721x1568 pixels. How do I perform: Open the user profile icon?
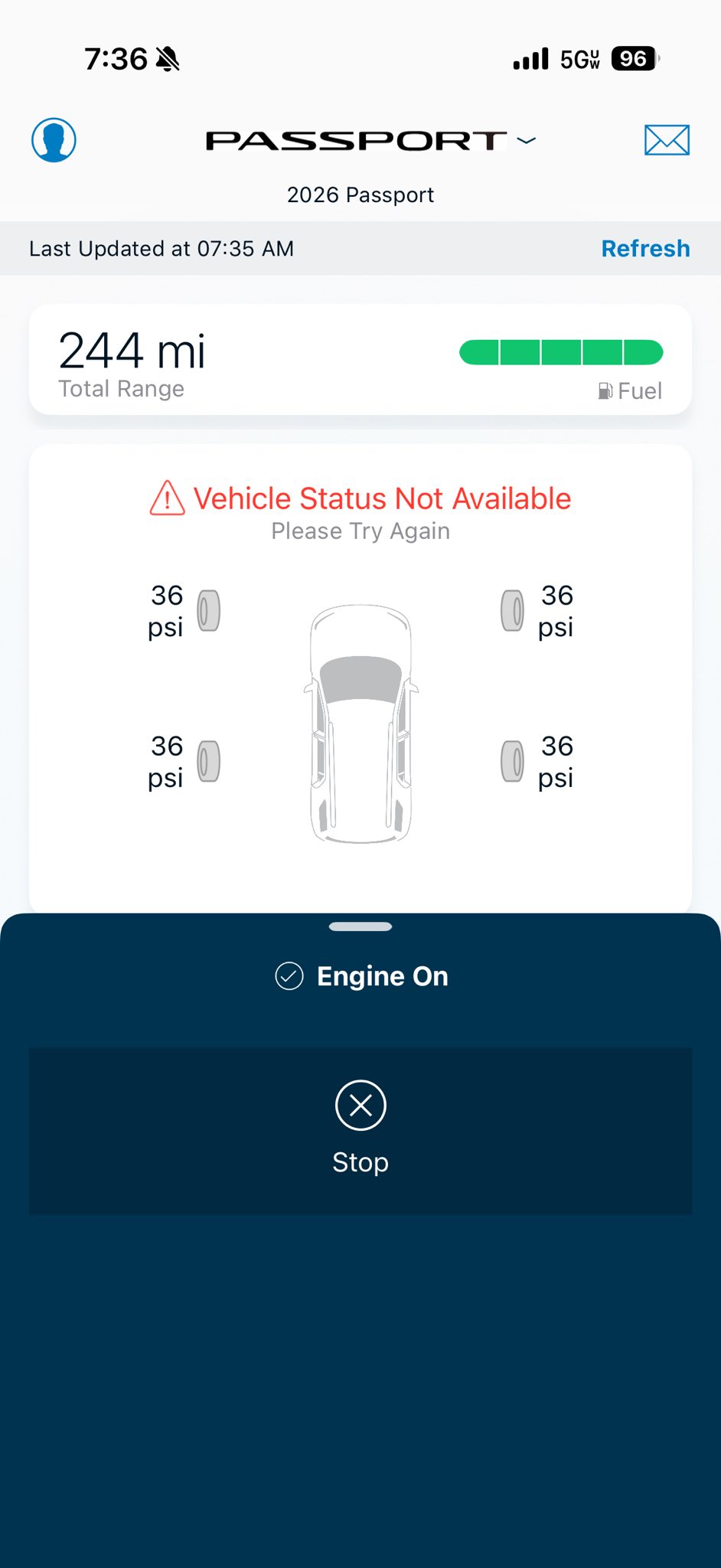pyautogui.click(x=54, y=140)
